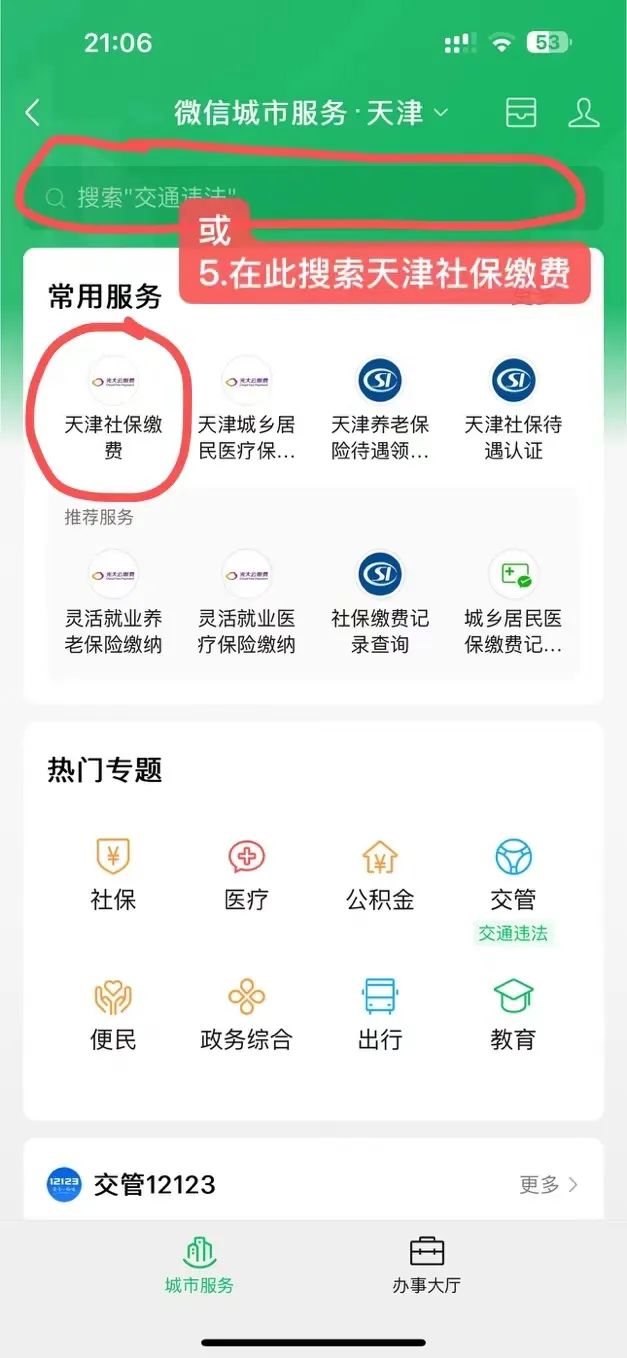Open the 出行 hot topic

[x=380, y=1014]
